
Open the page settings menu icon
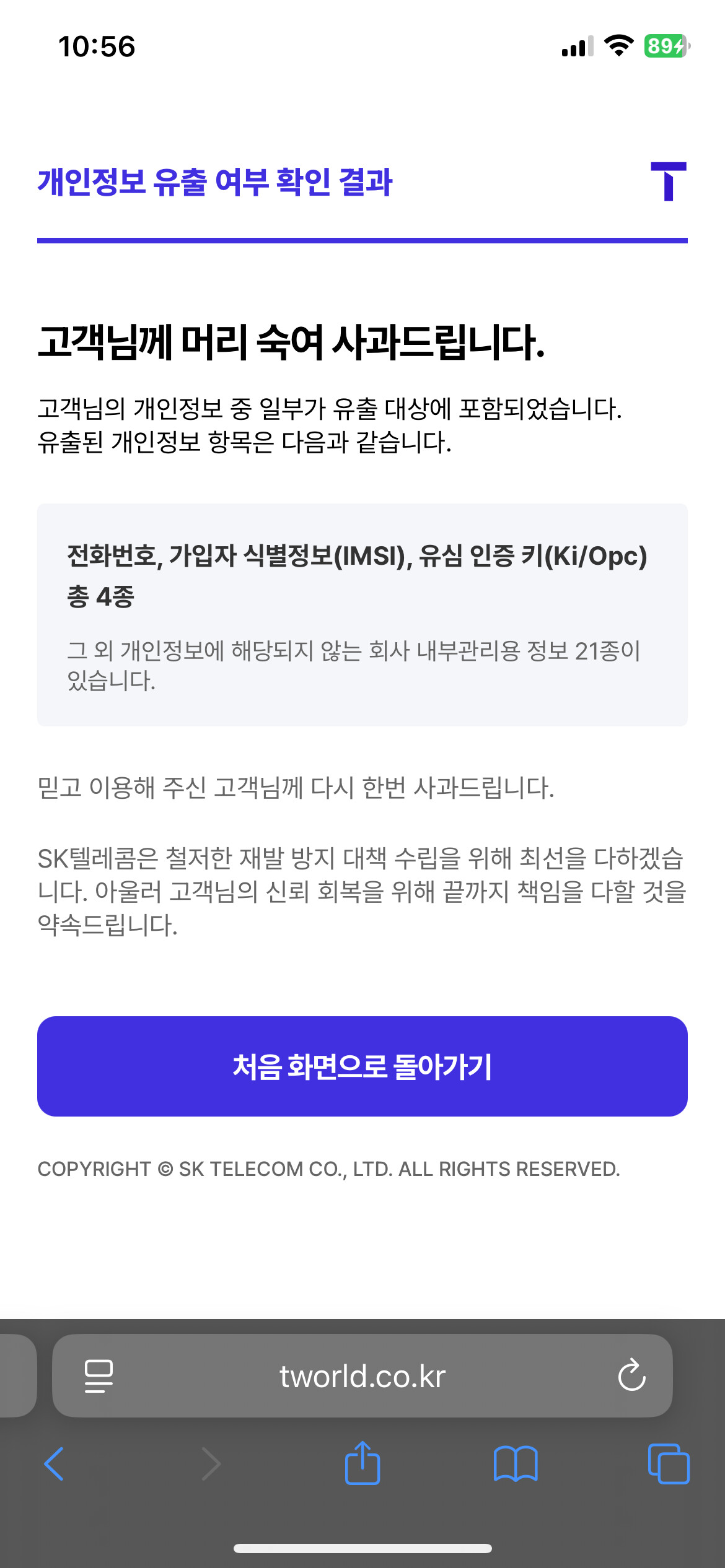tap(99, 1376)
